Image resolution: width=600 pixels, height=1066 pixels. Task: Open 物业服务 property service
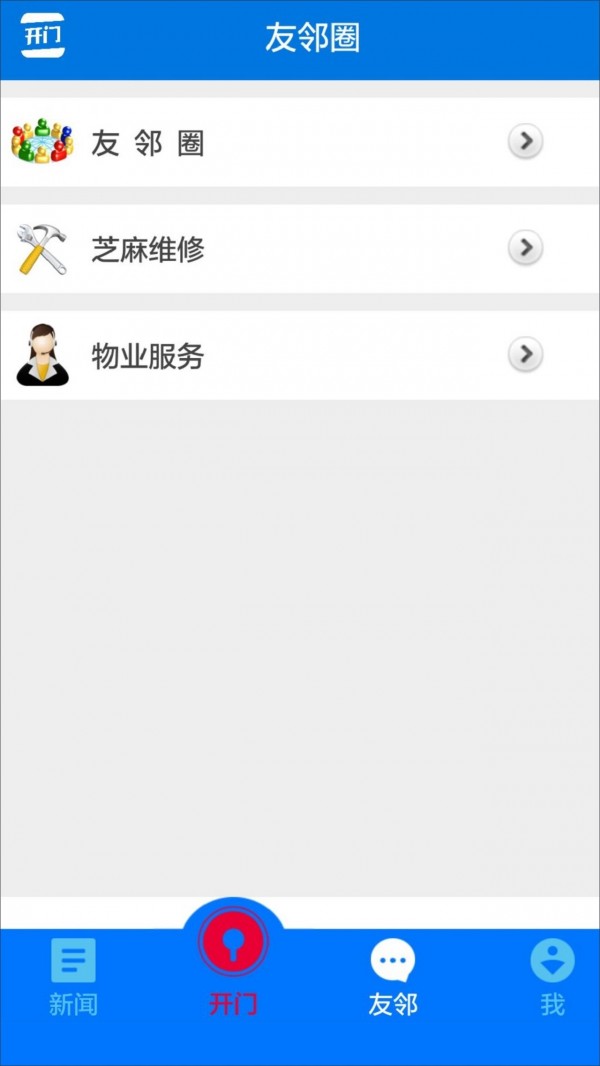pos(300,355)
